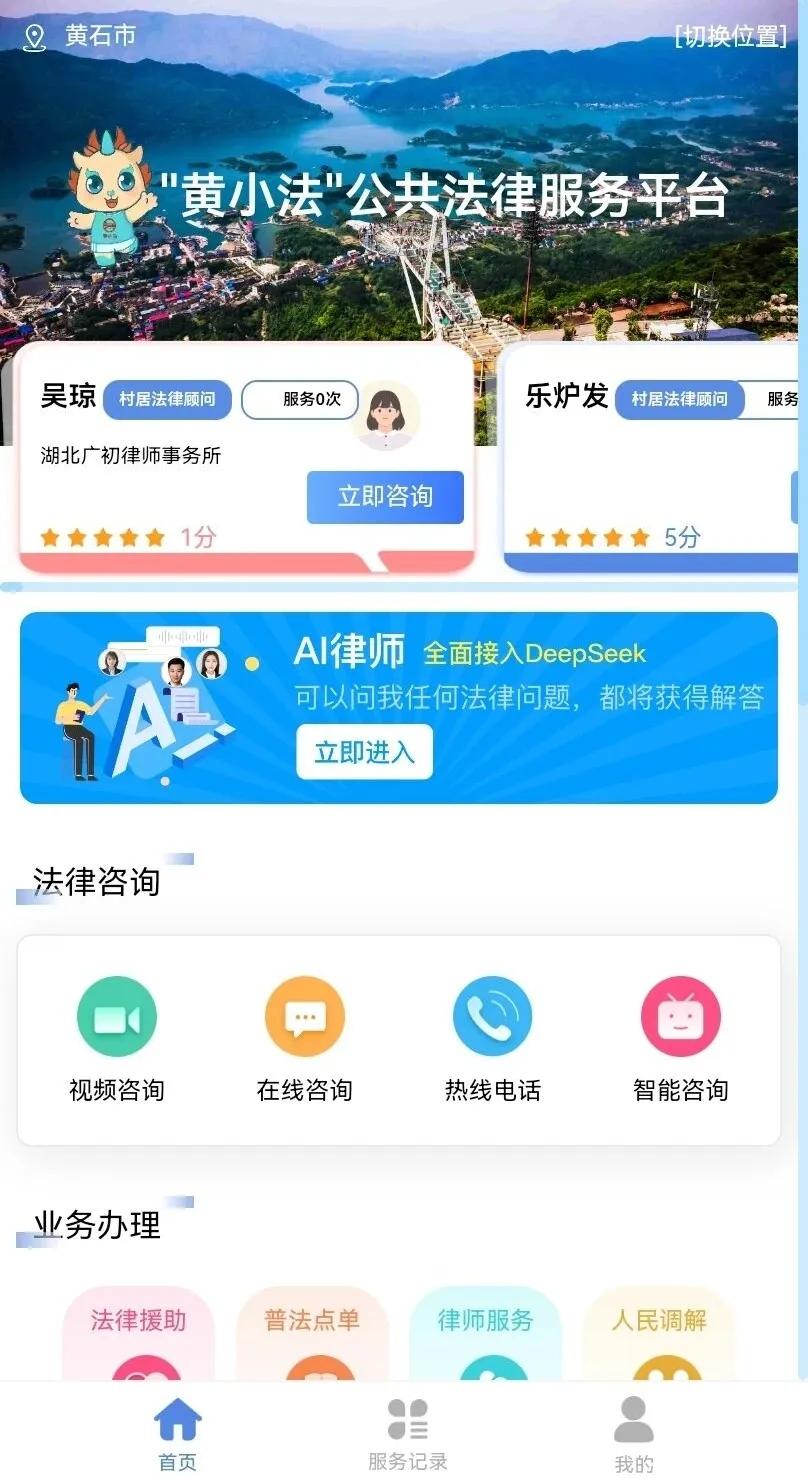Open the 普法点单 service tile
Image resolution: width=808 pixels, height=1479 pixels.
312,1335
